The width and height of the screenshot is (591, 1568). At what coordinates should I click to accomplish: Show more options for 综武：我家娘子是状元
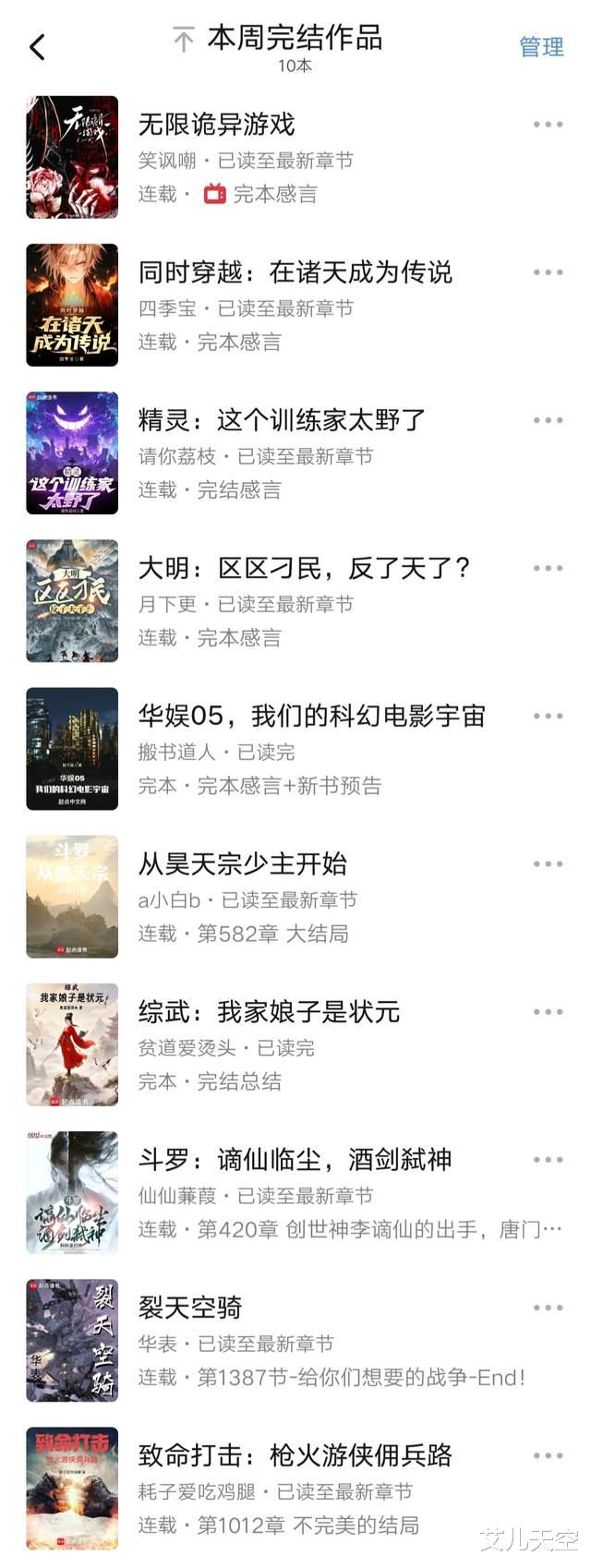coord(548,1011)
